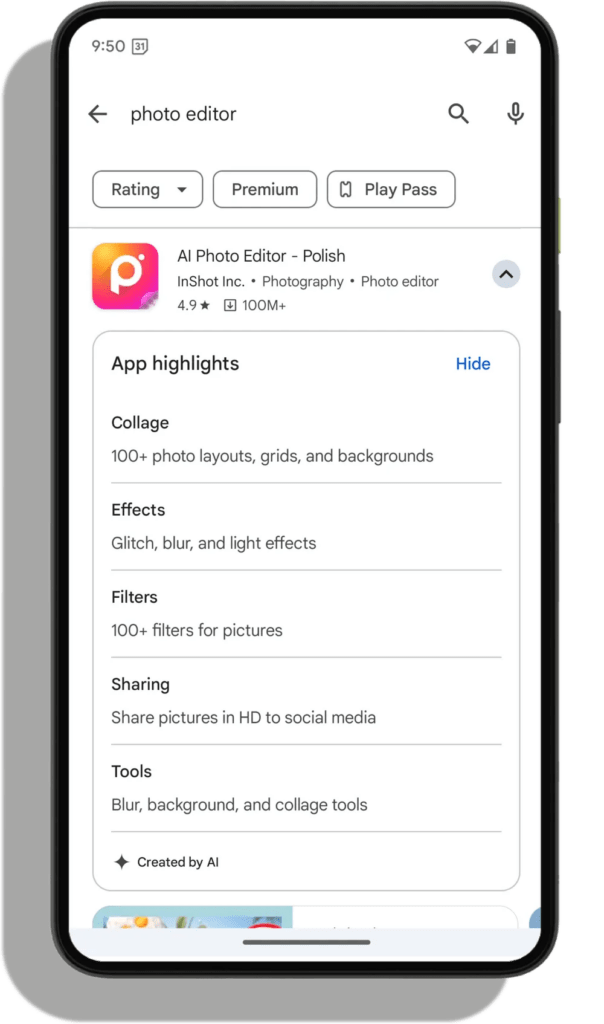The image size is (604, 1024).
Task: Select the Premium filter chip
Action: (x=265, y=189)
